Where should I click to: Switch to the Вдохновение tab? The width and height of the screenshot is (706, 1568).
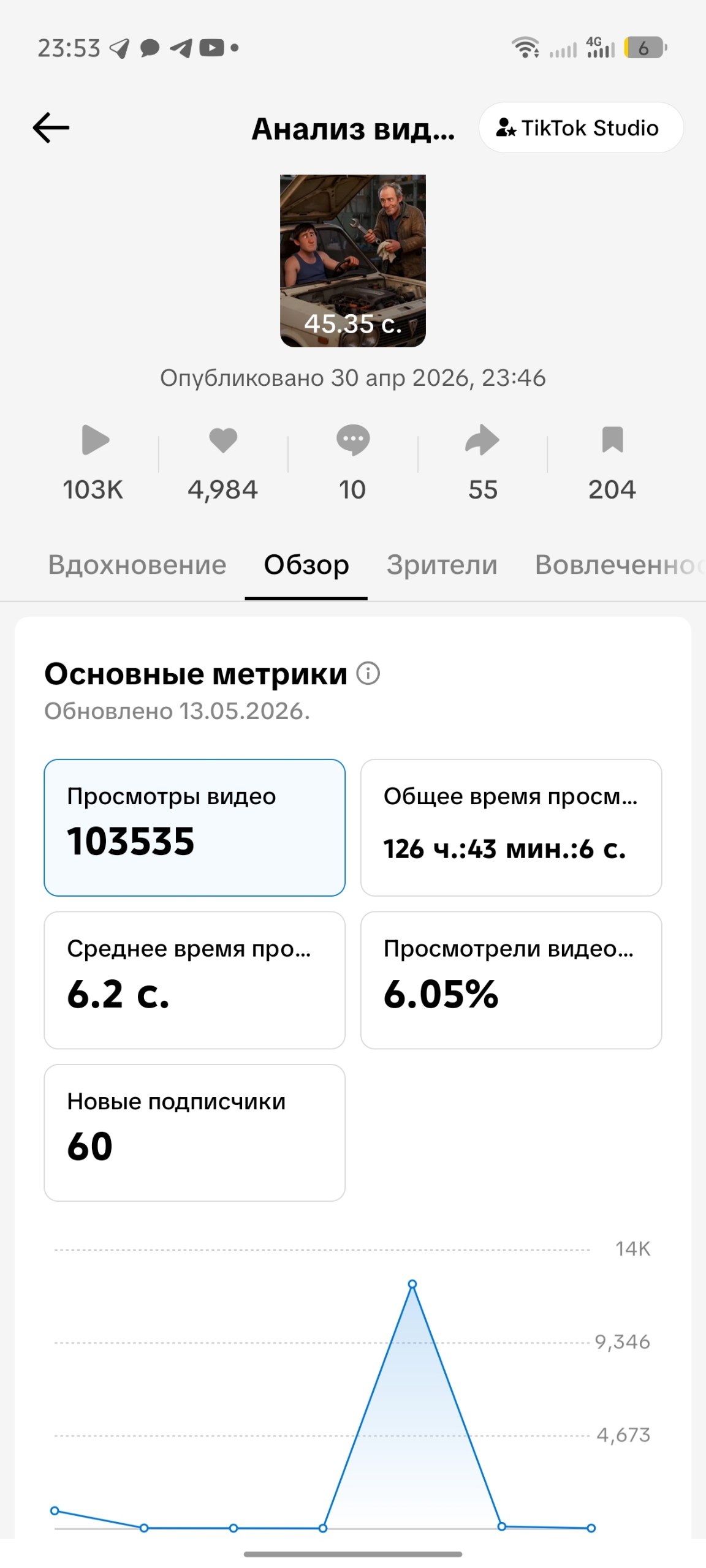(x=137, y=565)
